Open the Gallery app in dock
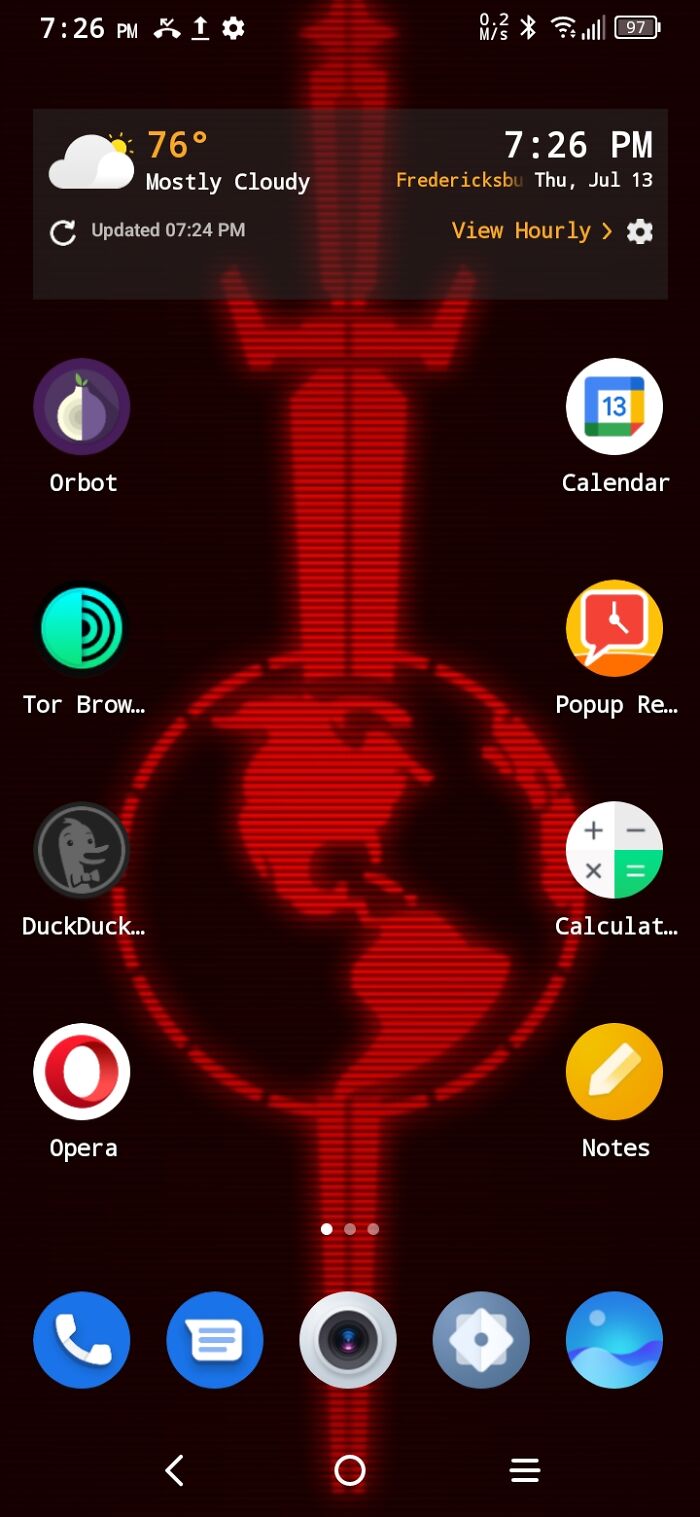Image resolution: width=700 pixels, height=1517 pixels. [x=614, y=1340]
